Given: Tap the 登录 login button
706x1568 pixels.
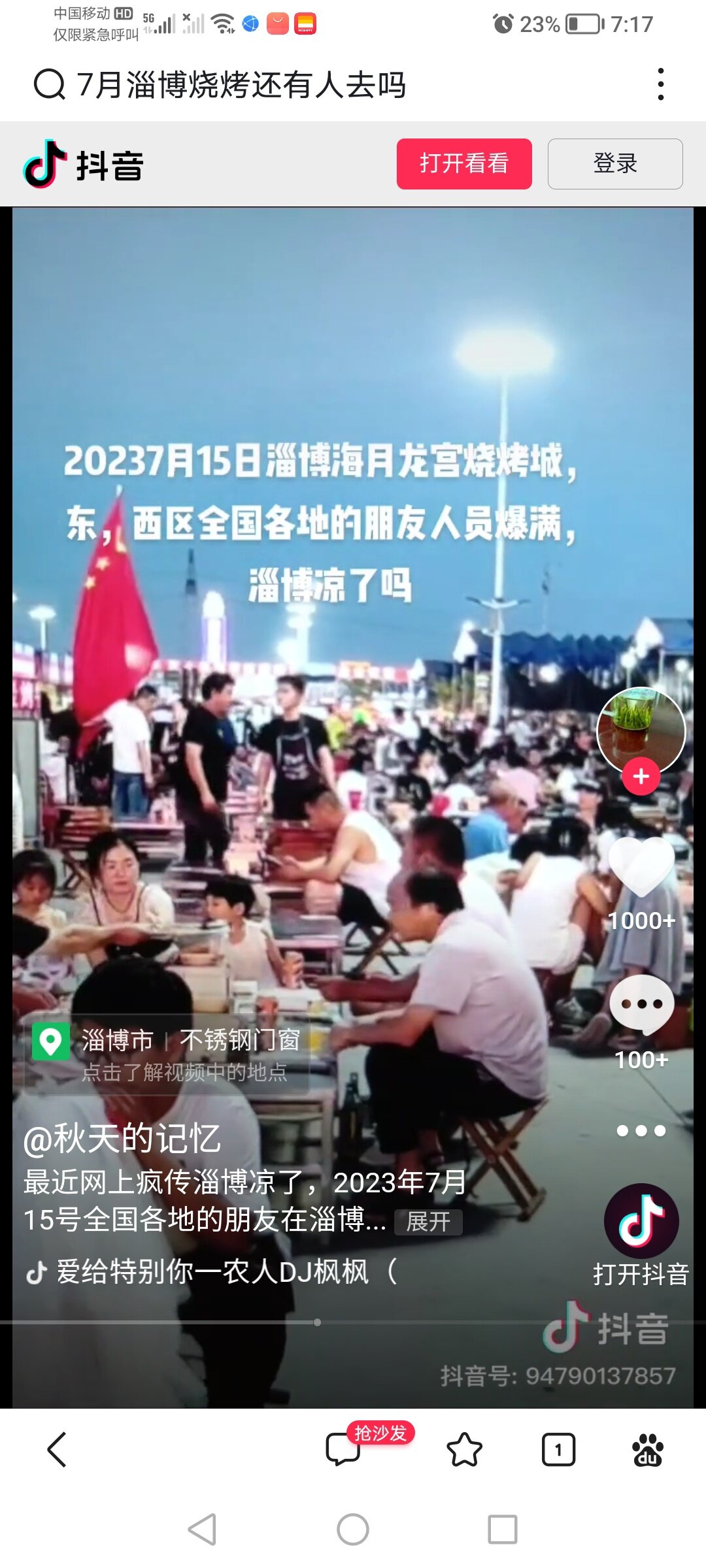Looking at the screenshot, I should point(615,164).
